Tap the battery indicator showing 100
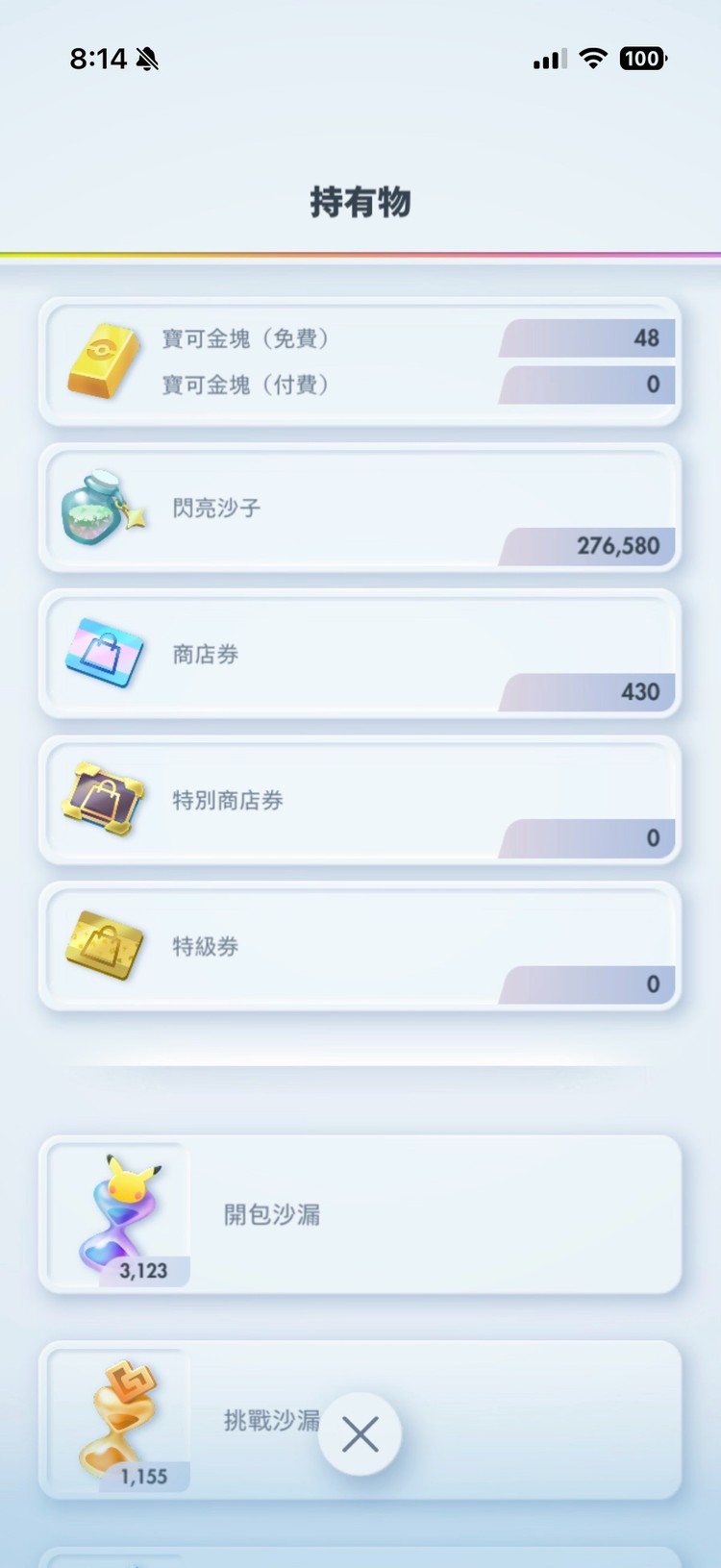 point(642,59)
